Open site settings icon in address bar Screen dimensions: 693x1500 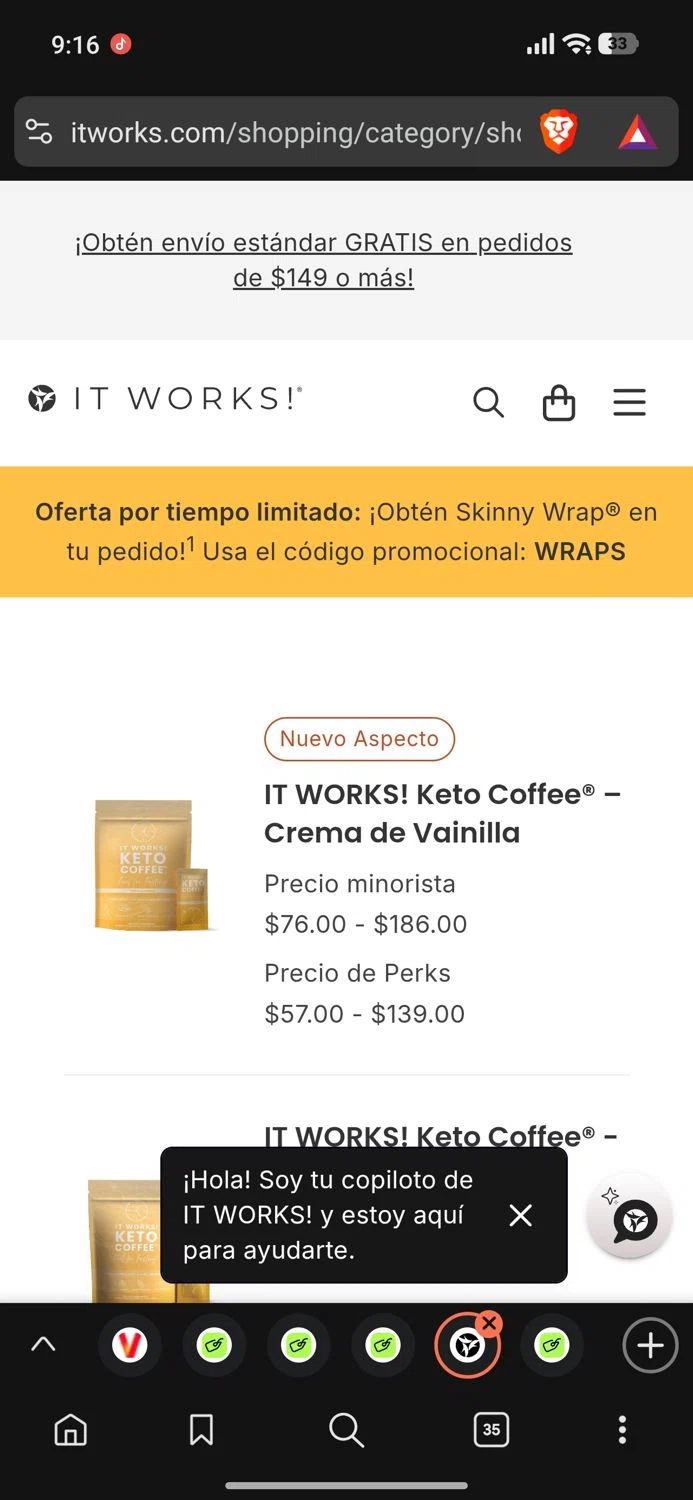point(39,132)
